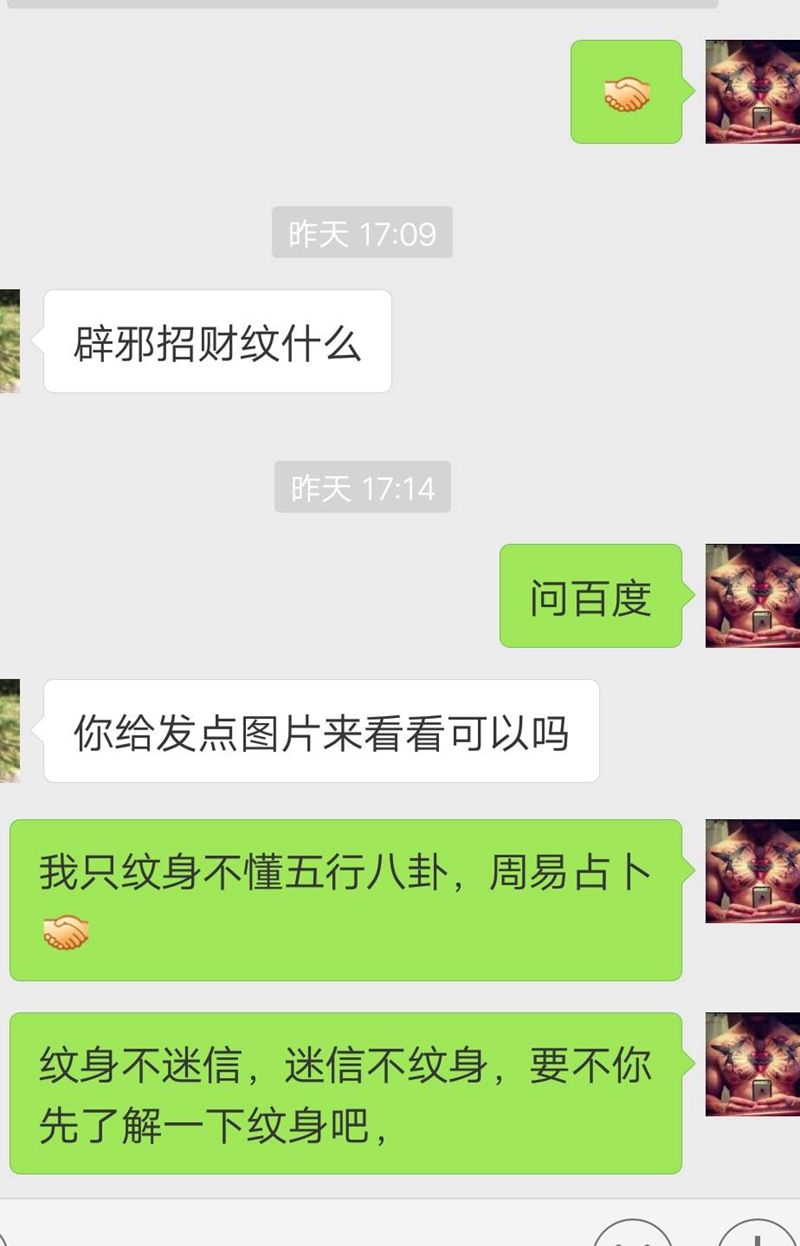Tap contact avatar beside 你给发点图片来看看可以吗
800x1246 pixels.
(9, 730)
